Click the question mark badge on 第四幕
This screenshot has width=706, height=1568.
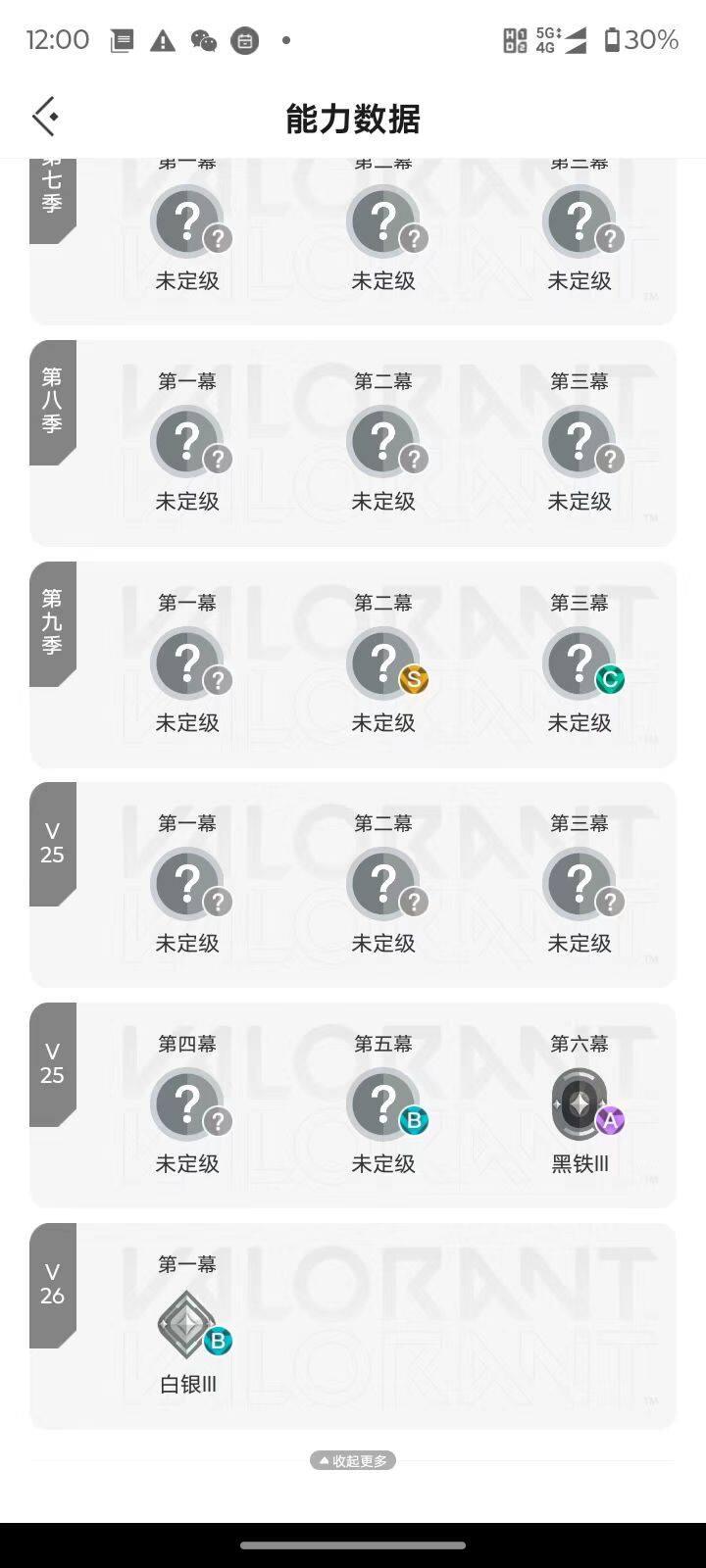(188, 1103)
